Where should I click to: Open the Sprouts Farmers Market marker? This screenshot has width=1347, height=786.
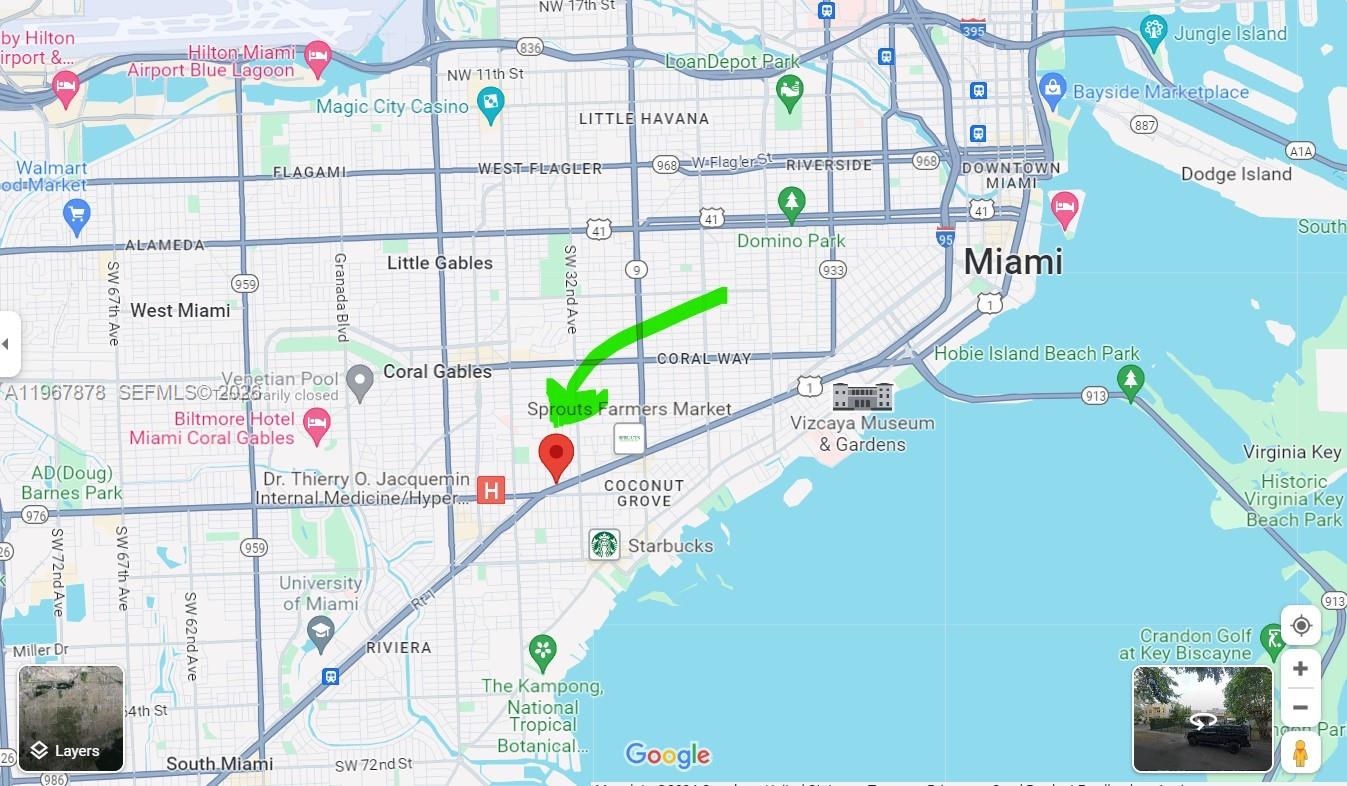tap(629, 438)
